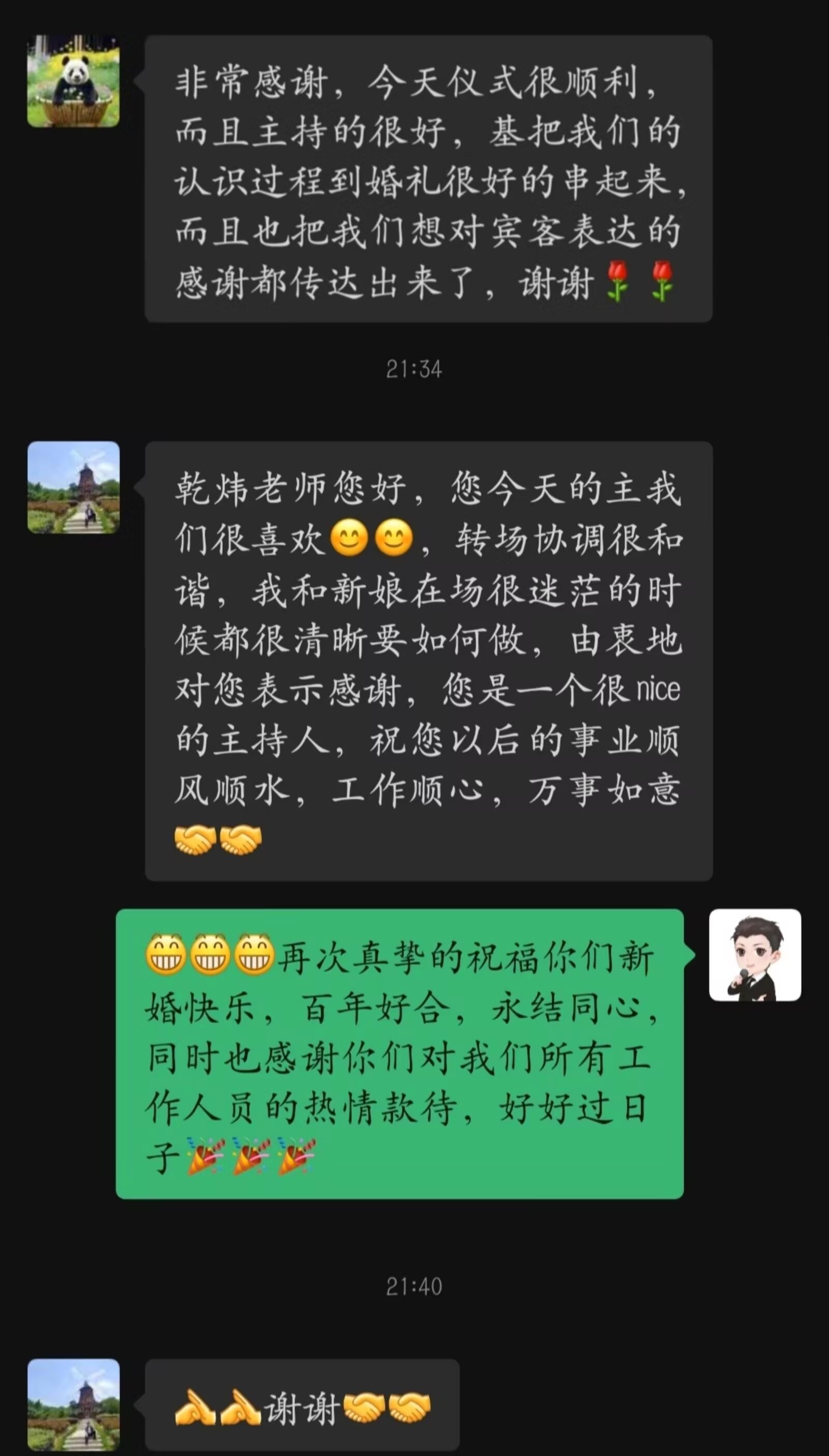Screen dimensions: 829x1456
Task: Open the cartoon host avatar beside green message
Action: pyautogui.click(x=755, y=955)
